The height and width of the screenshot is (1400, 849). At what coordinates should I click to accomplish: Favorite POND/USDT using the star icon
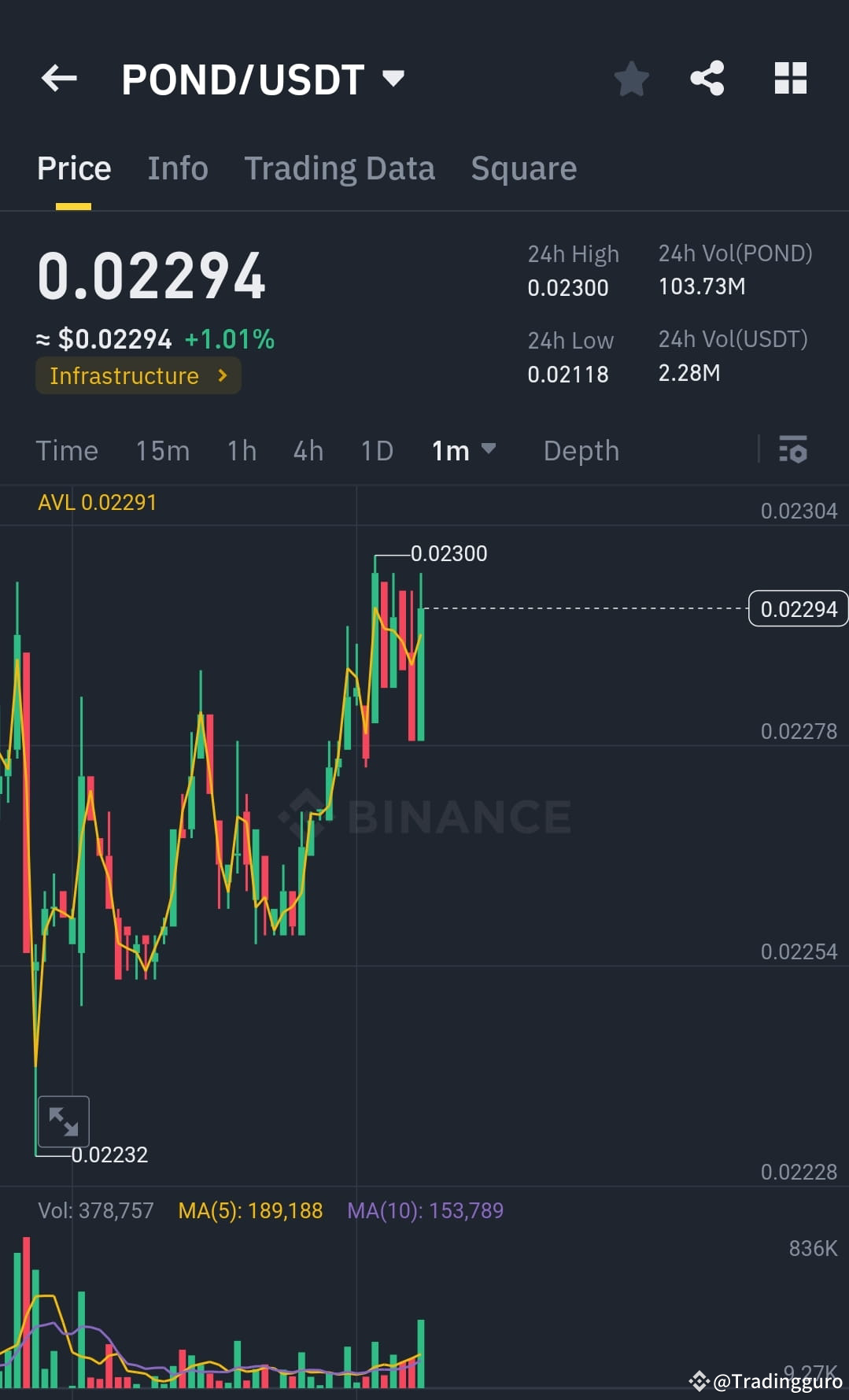tap(632, 78)
